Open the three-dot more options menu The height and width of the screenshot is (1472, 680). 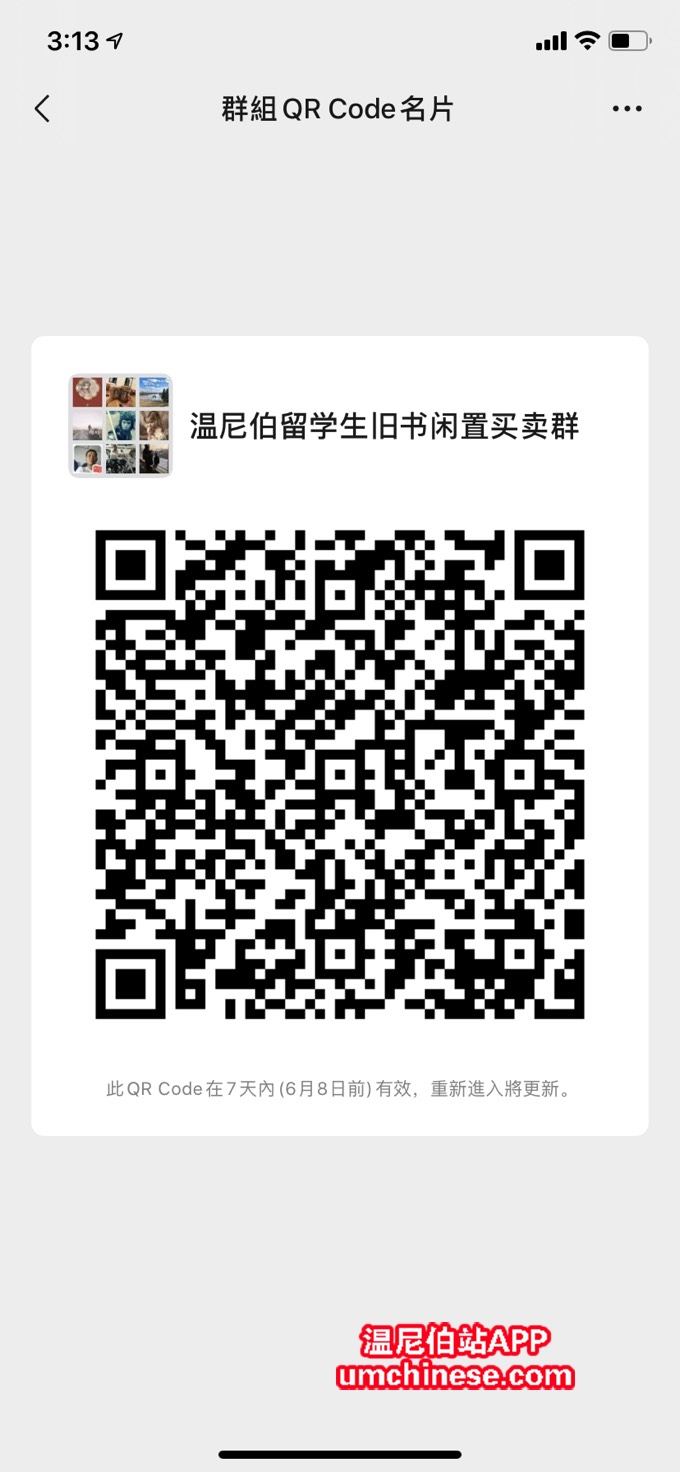(627, 109)
